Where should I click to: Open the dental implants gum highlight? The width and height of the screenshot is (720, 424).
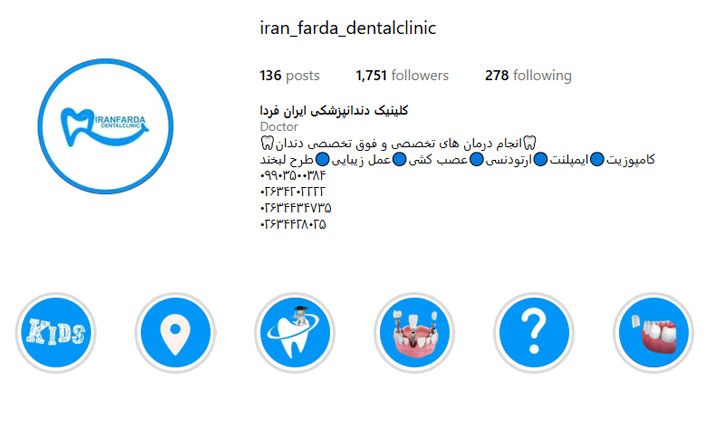tap(414, 334)
